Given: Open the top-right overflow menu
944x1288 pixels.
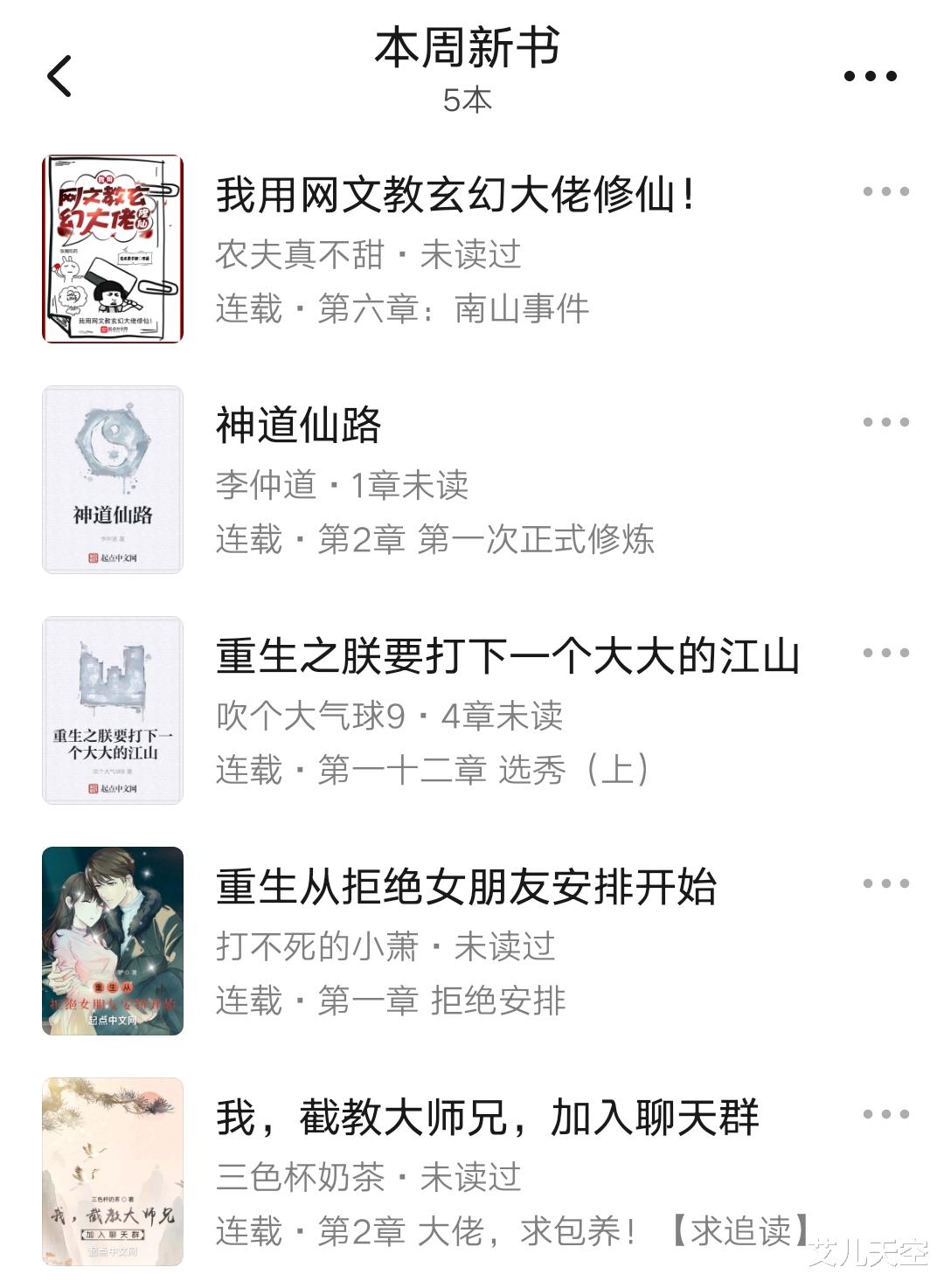Looking at the screenshot, I should coord(870,76).
